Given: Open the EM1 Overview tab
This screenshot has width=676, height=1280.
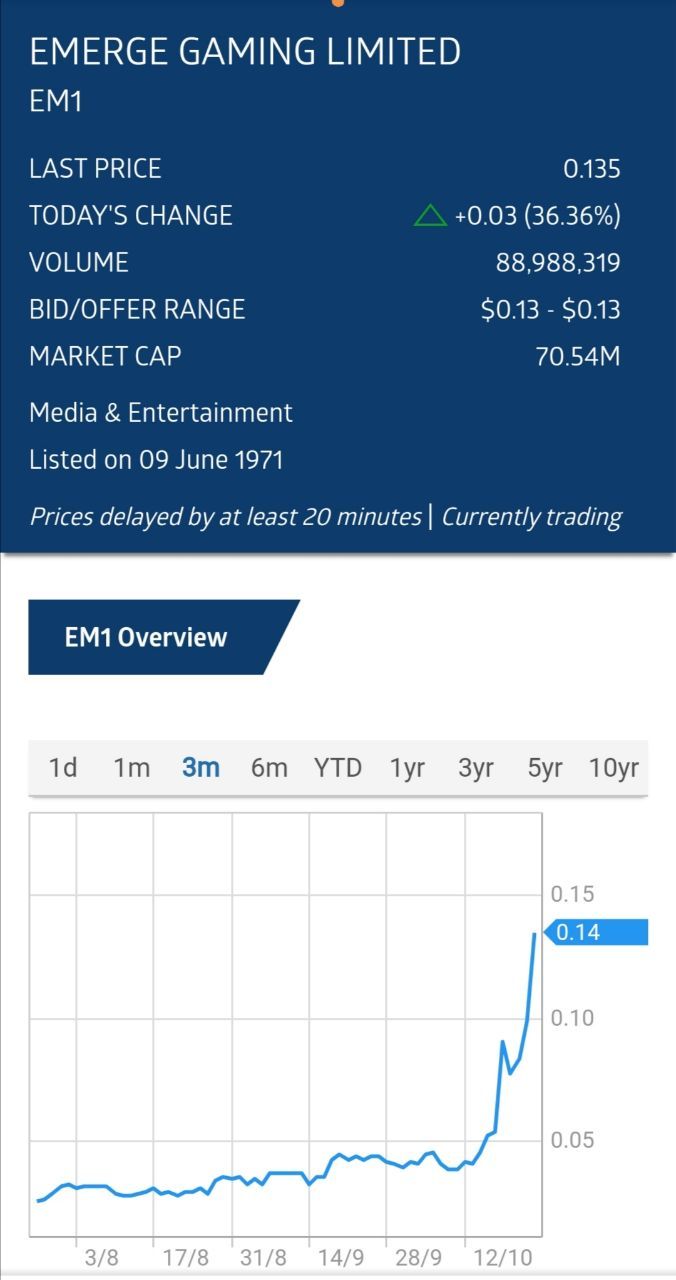Looking at the screenshot, I should tap(146, 637).
